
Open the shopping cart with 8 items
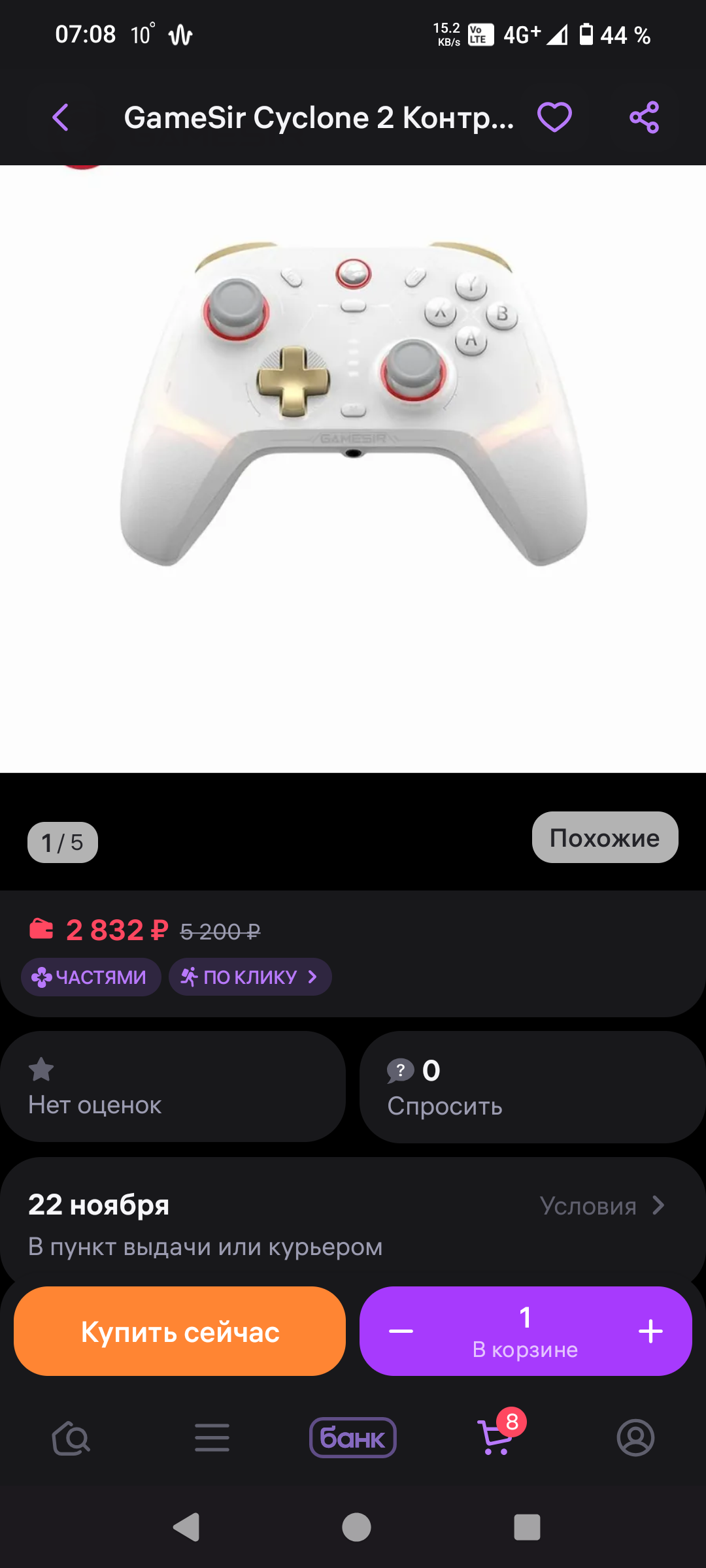[496, 1439]
